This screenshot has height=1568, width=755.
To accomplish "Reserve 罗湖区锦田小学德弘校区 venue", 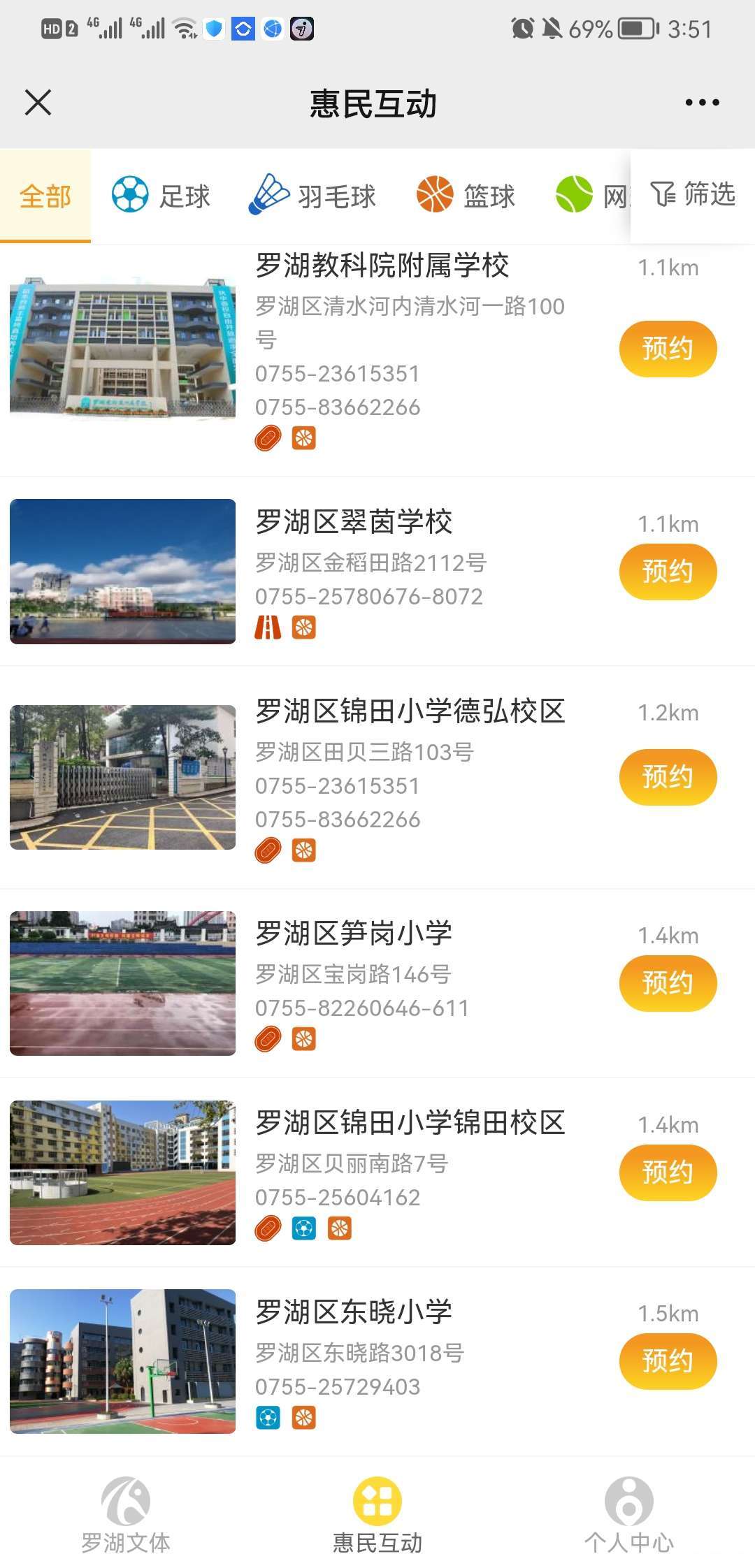I will 668,777.
